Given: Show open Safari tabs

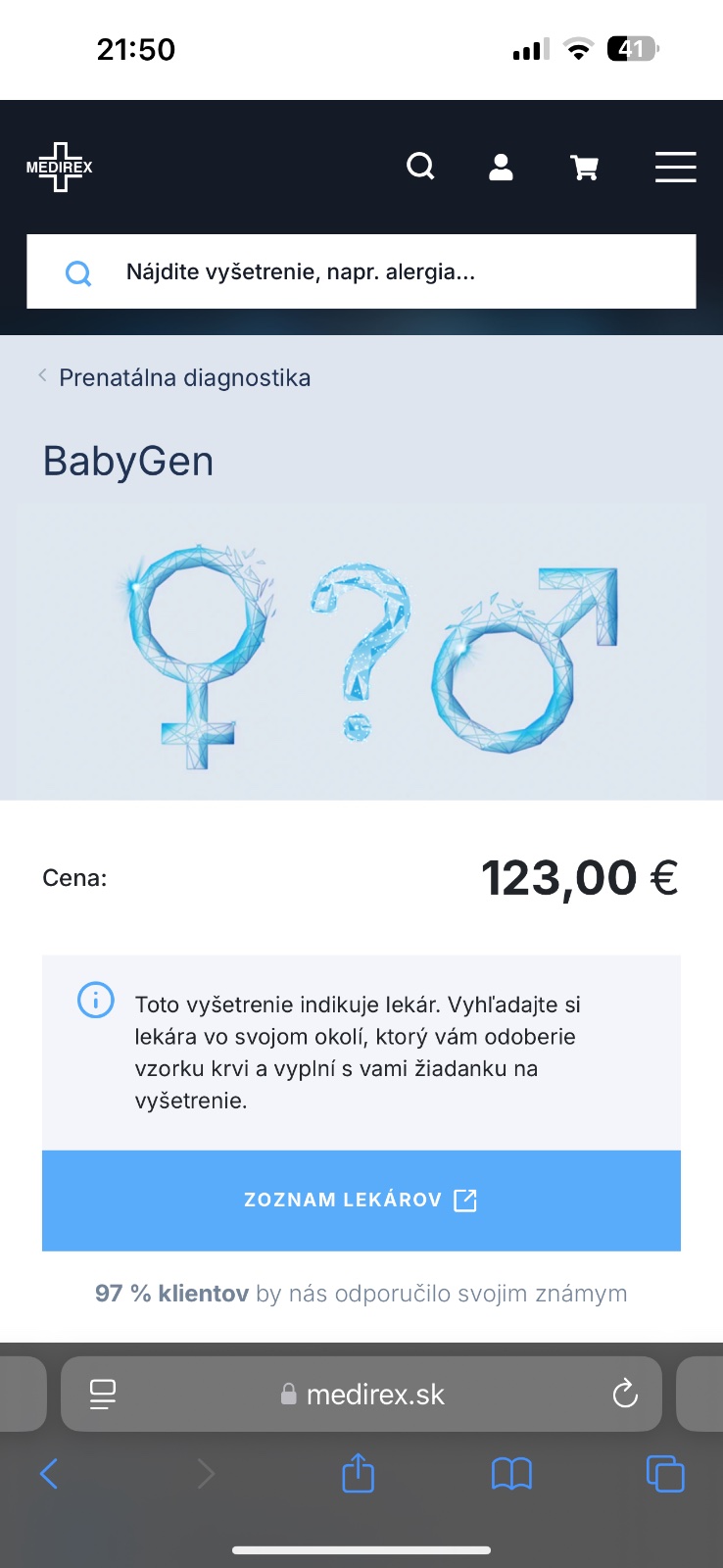Looking at the screenshot, I should point(665,1473).
